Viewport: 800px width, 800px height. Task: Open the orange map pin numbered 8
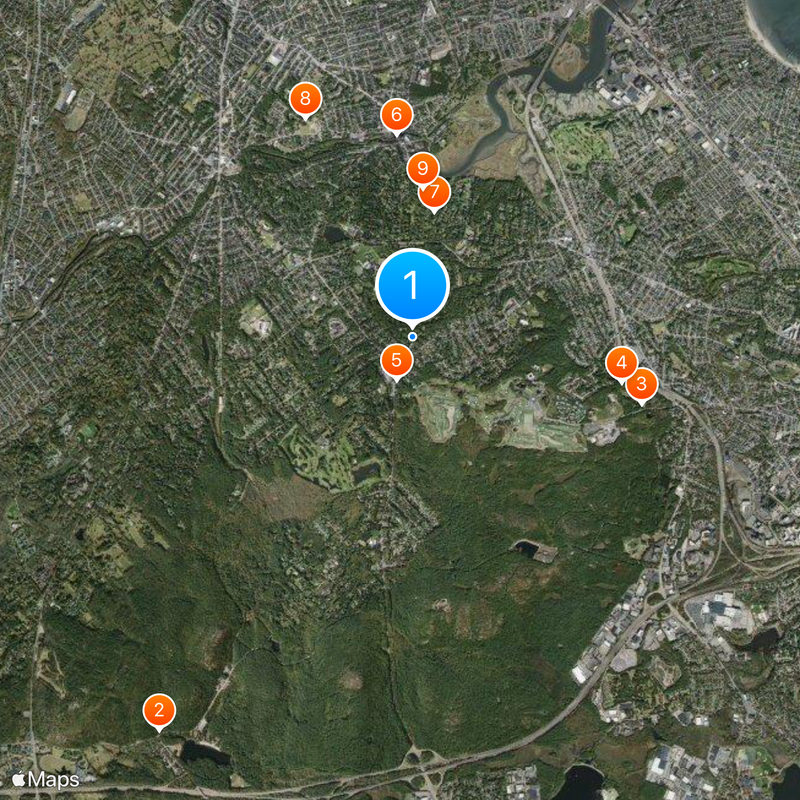pyautogui.click(x=305, y=99)
